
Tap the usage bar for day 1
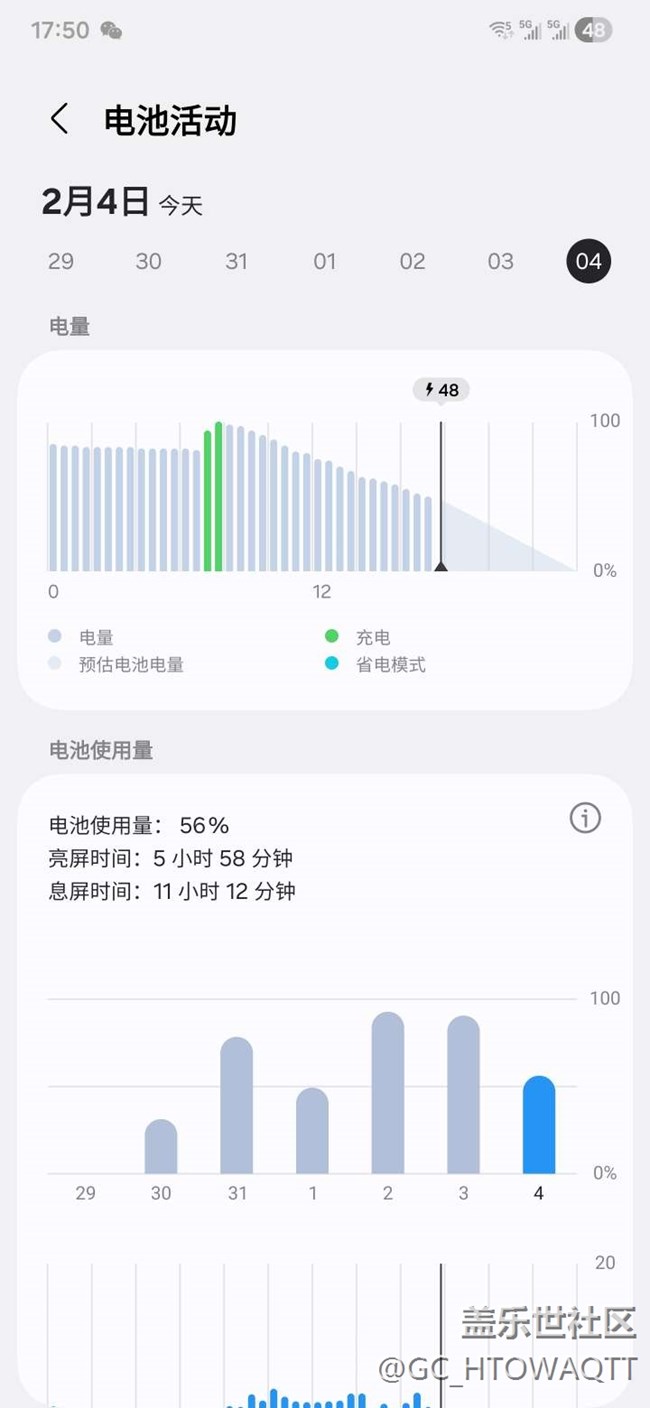point(312,1132)
